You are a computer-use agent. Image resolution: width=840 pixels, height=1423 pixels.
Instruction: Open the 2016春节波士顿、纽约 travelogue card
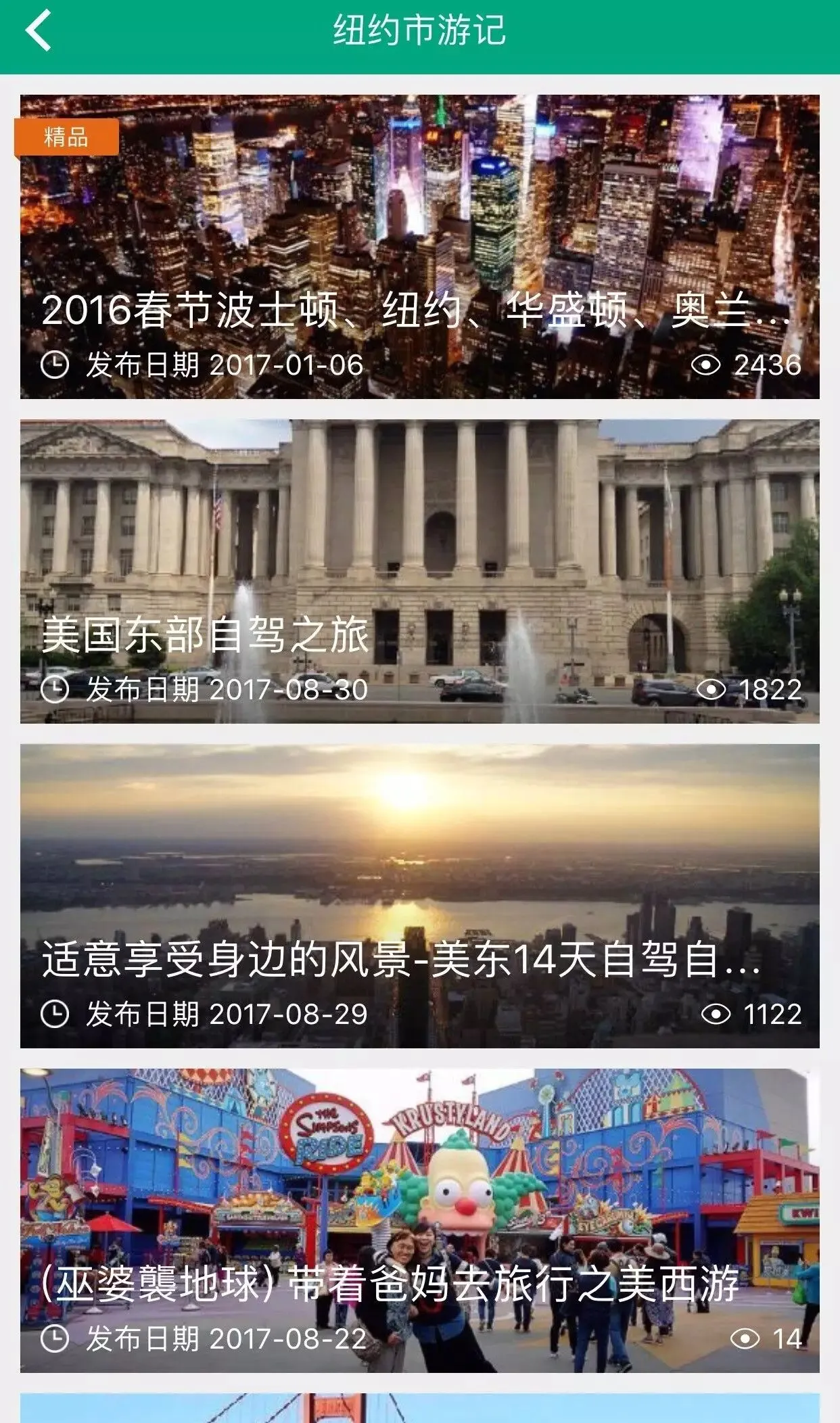(x=419, y=247)
